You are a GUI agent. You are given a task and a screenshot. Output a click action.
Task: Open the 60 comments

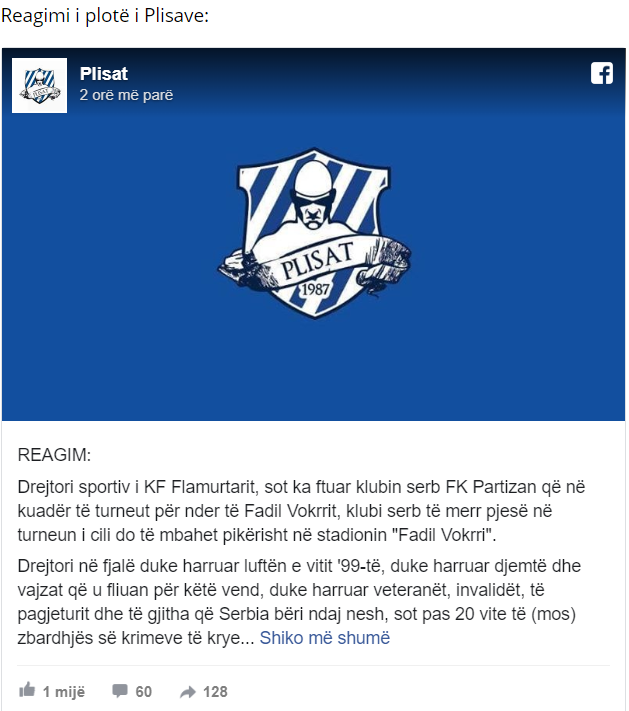tap(132, 691)
